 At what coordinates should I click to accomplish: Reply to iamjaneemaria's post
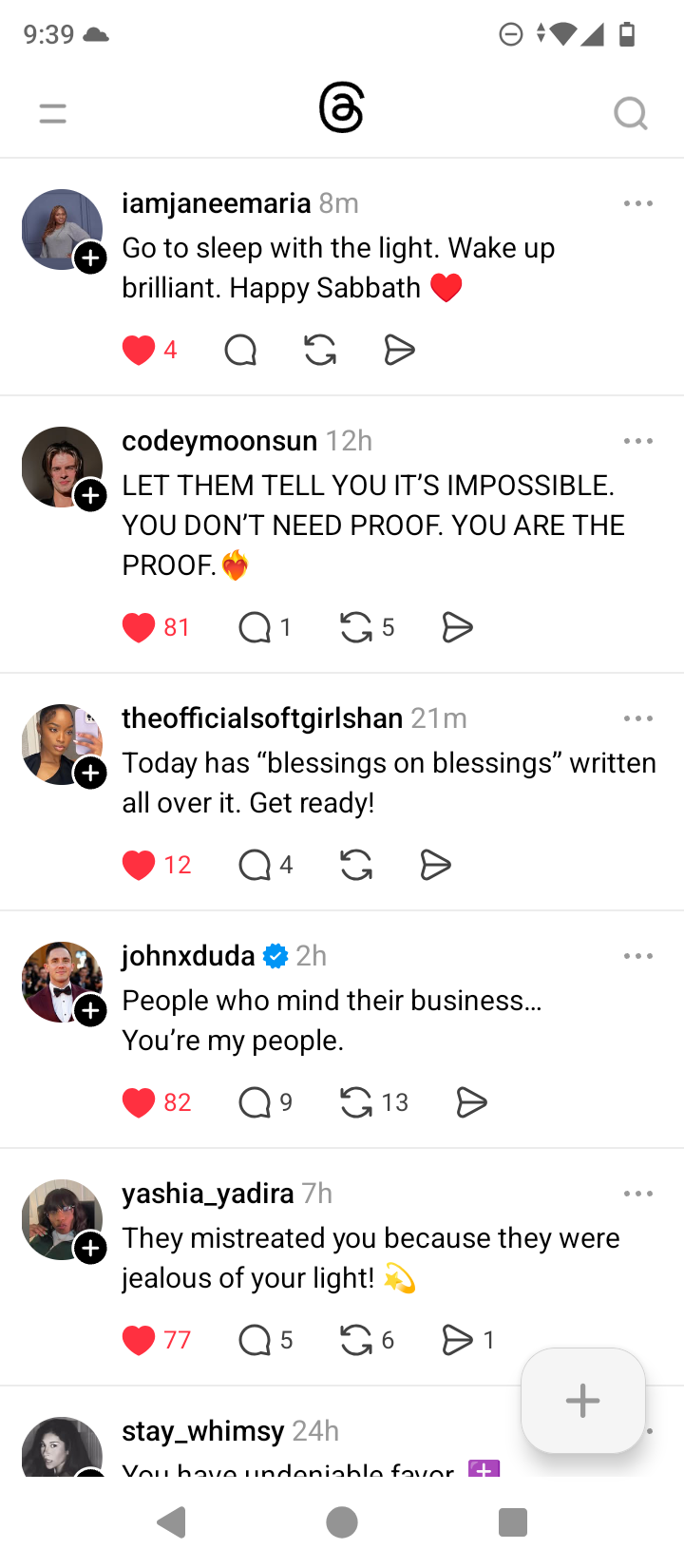point(240,351)
